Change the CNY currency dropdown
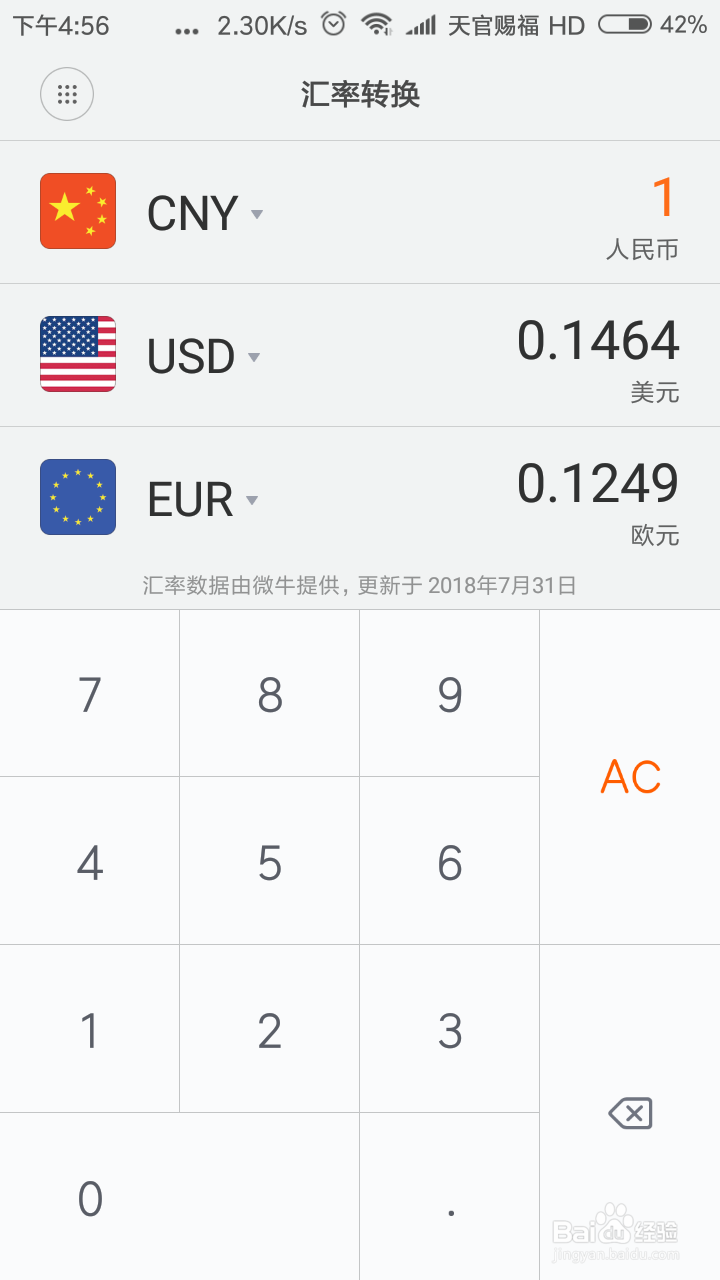Viewport: 720px width, 1280px height. point(205,213)
